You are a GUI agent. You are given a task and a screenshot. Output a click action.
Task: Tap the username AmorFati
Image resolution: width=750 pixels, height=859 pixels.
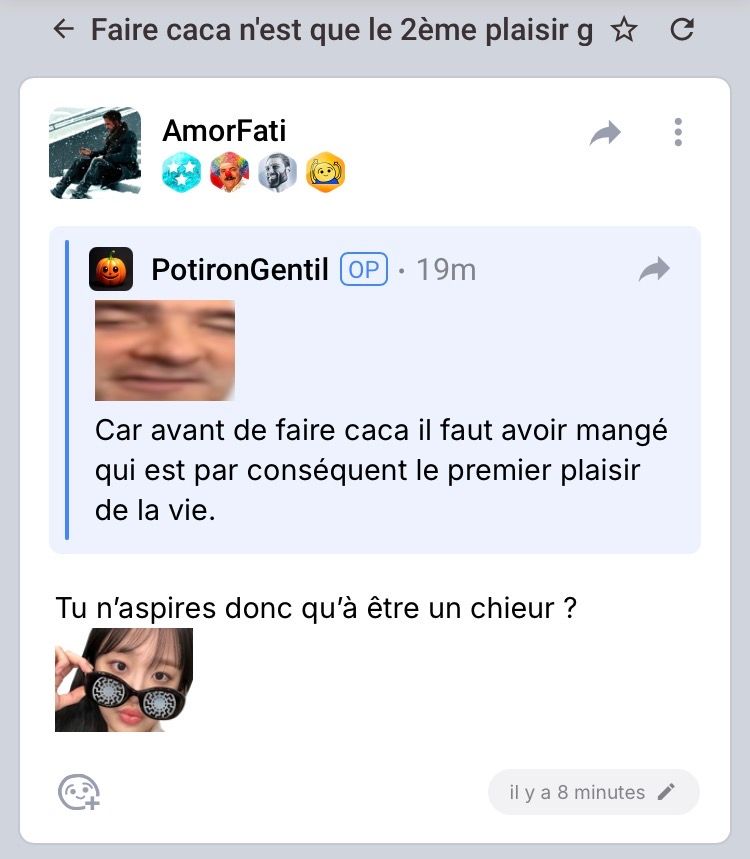pyautogui.click(x=224, y=130)
